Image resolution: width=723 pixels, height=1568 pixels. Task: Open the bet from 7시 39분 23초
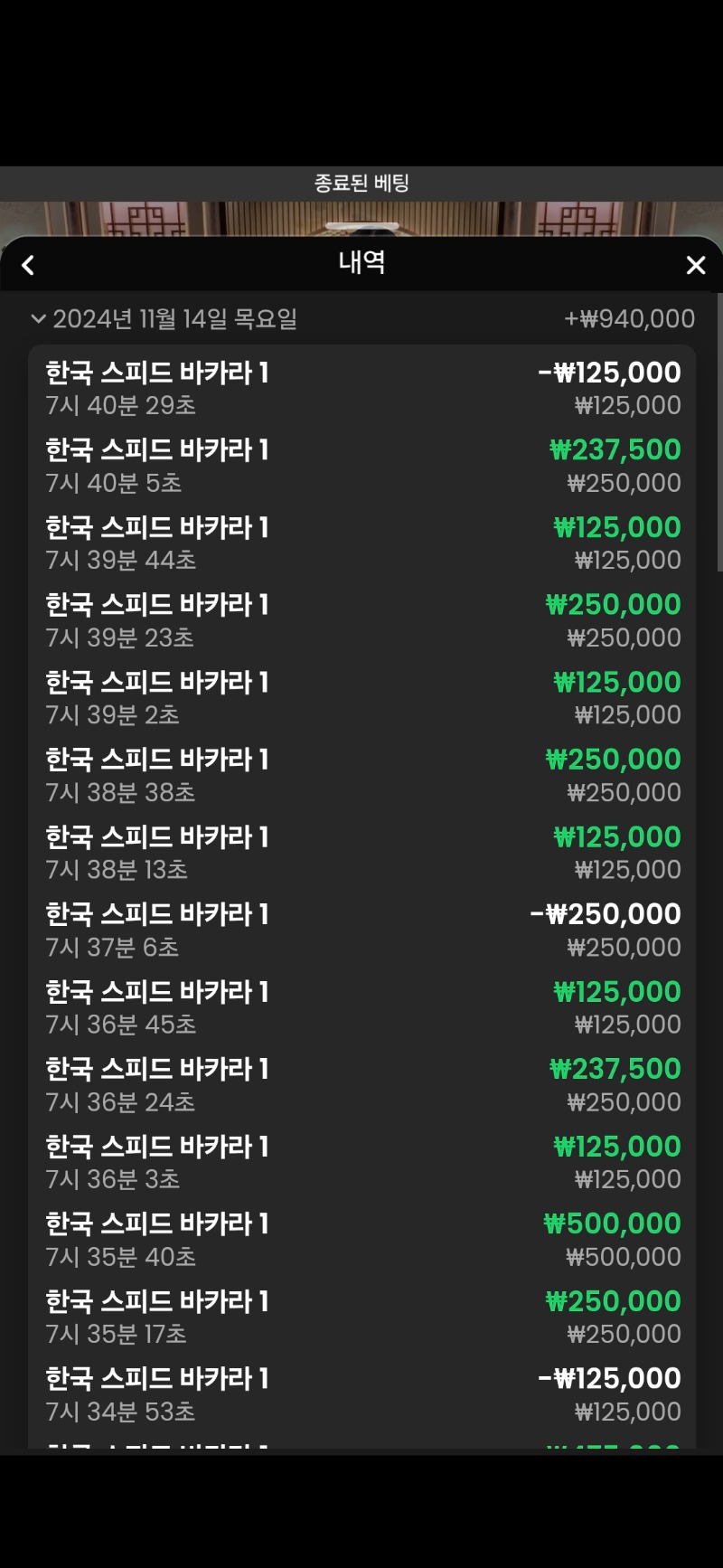361,620
